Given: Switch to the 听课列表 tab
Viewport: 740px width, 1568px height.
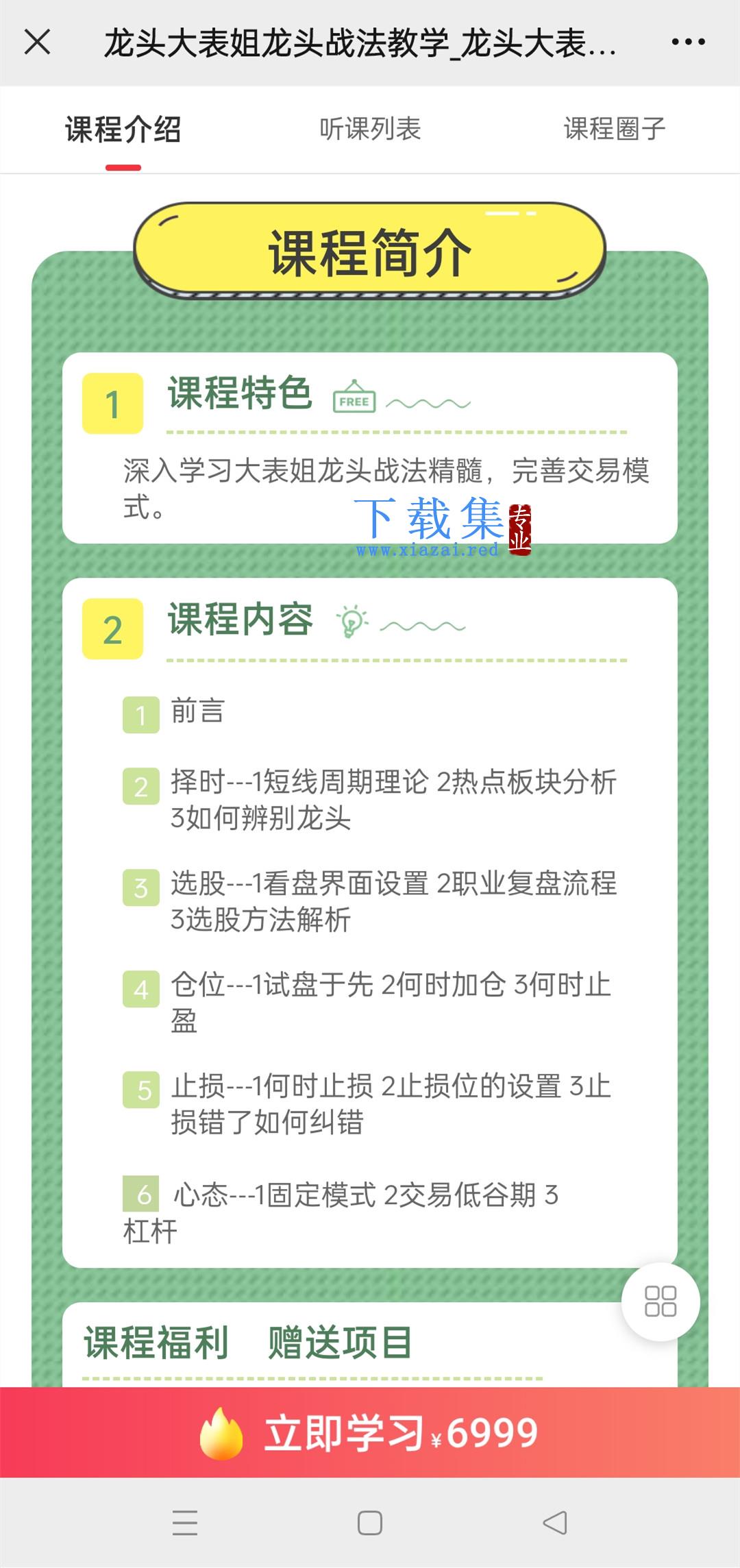Looking at the screenshot, I should click(370, 129).
